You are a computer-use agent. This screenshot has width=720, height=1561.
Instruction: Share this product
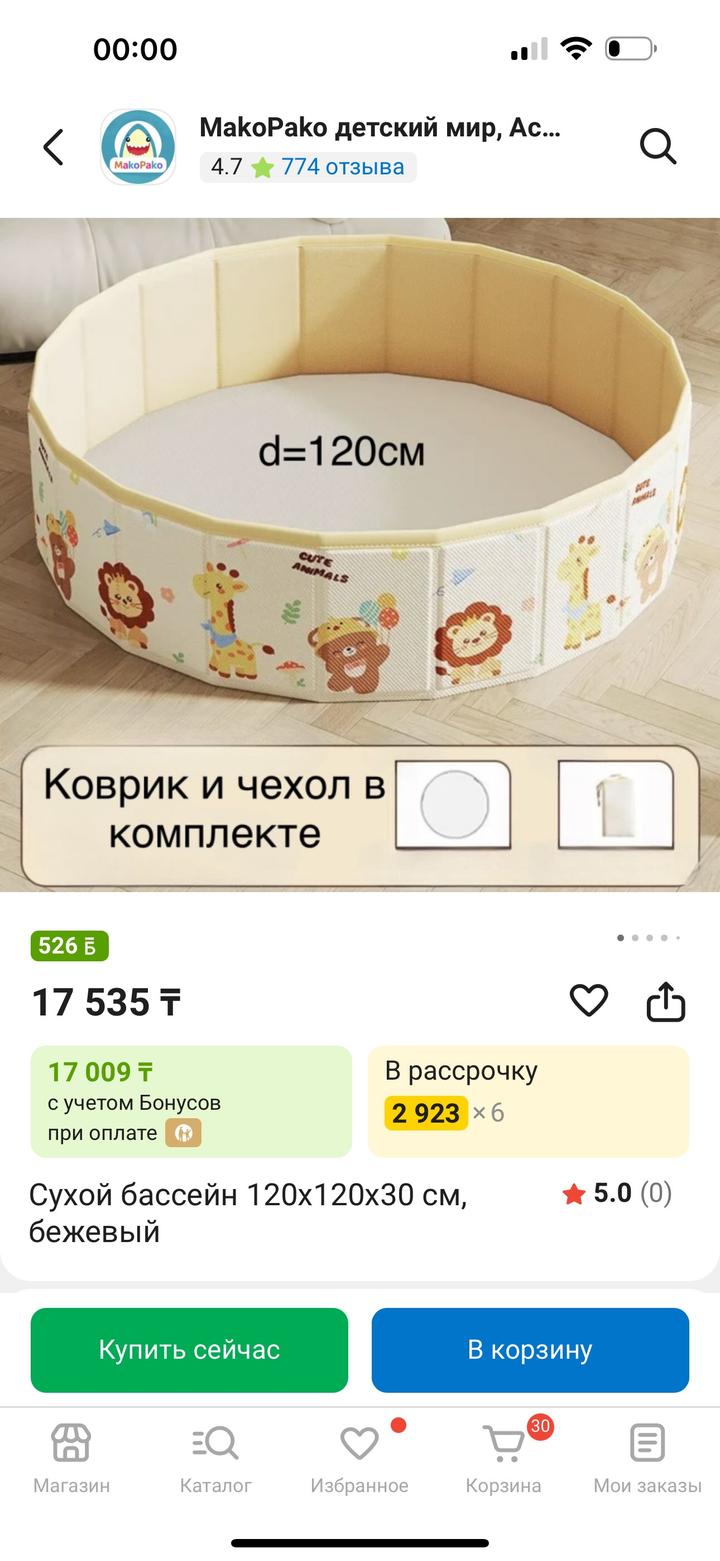(665, 1001)
